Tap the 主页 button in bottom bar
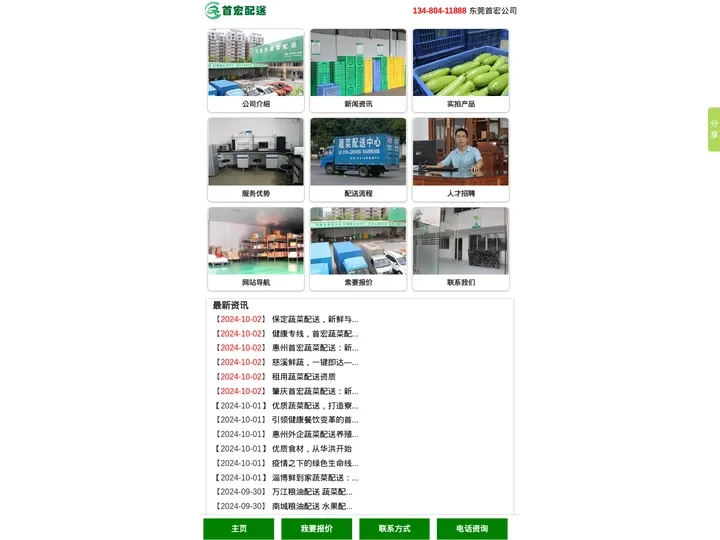Screen dimensions: 720x540 (239, 529)
